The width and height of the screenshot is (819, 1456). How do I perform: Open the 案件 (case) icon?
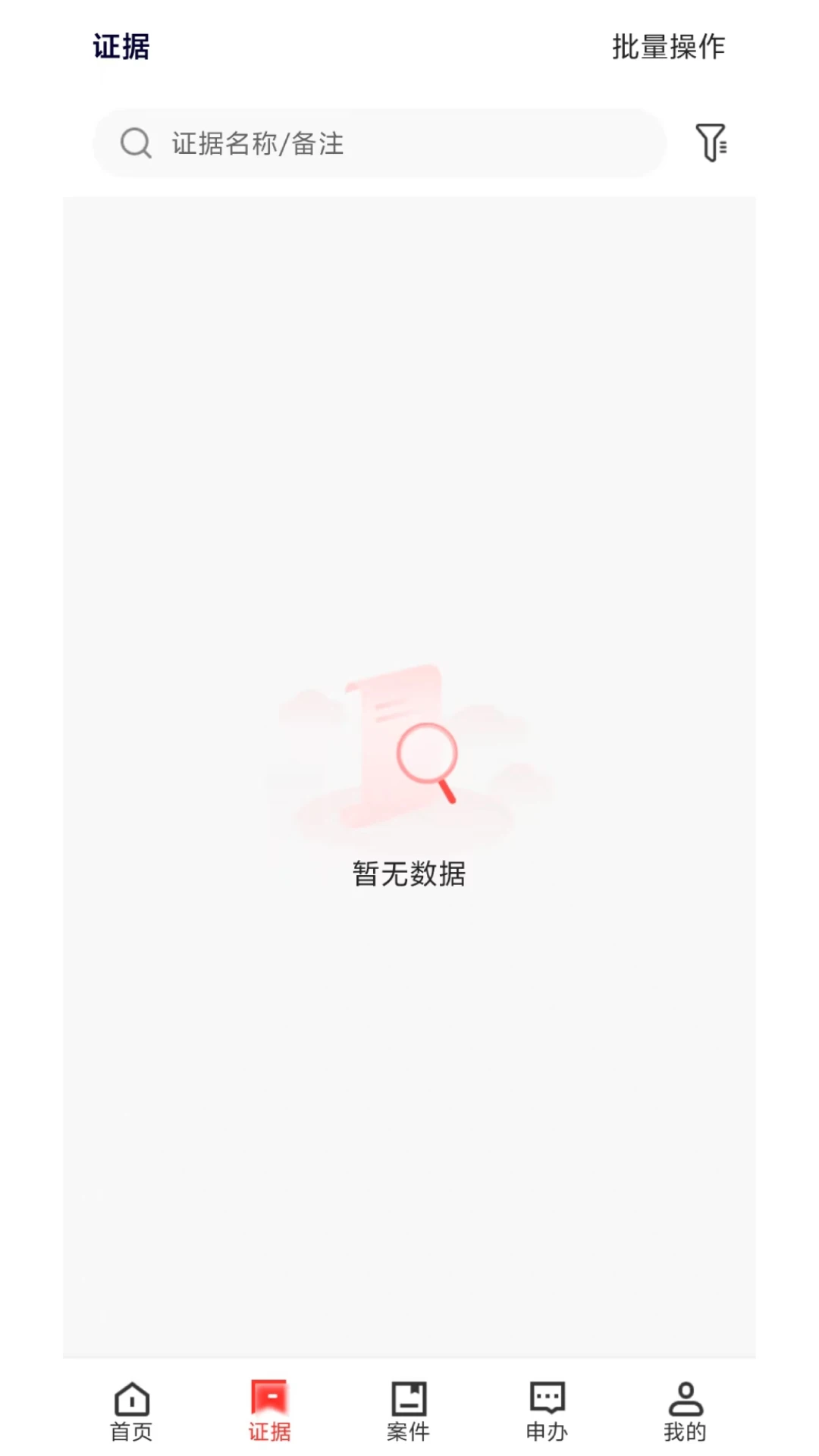coord(407,1399)
